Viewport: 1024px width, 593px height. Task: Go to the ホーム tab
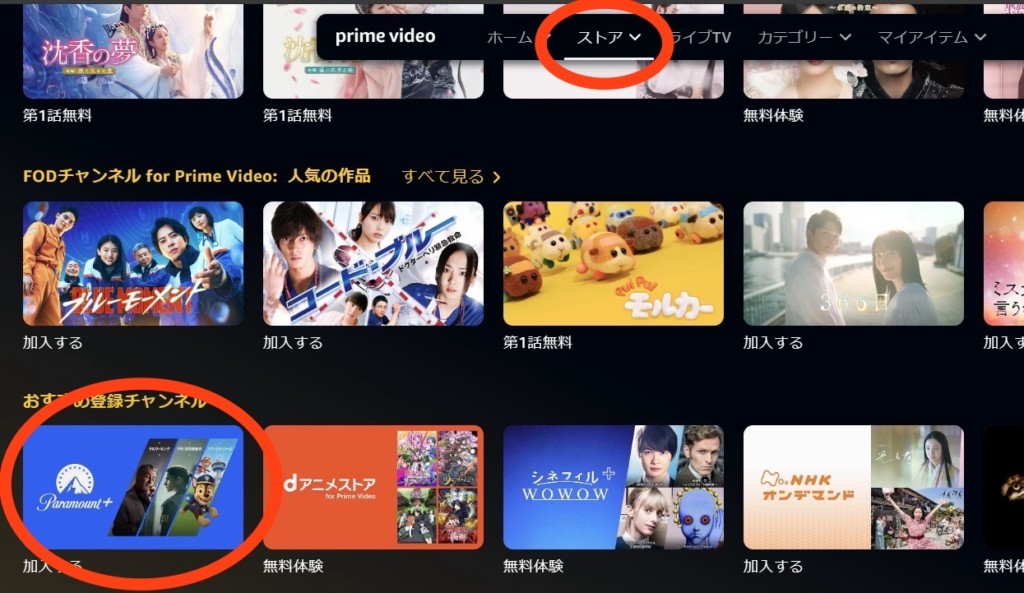tap(509, 38)
